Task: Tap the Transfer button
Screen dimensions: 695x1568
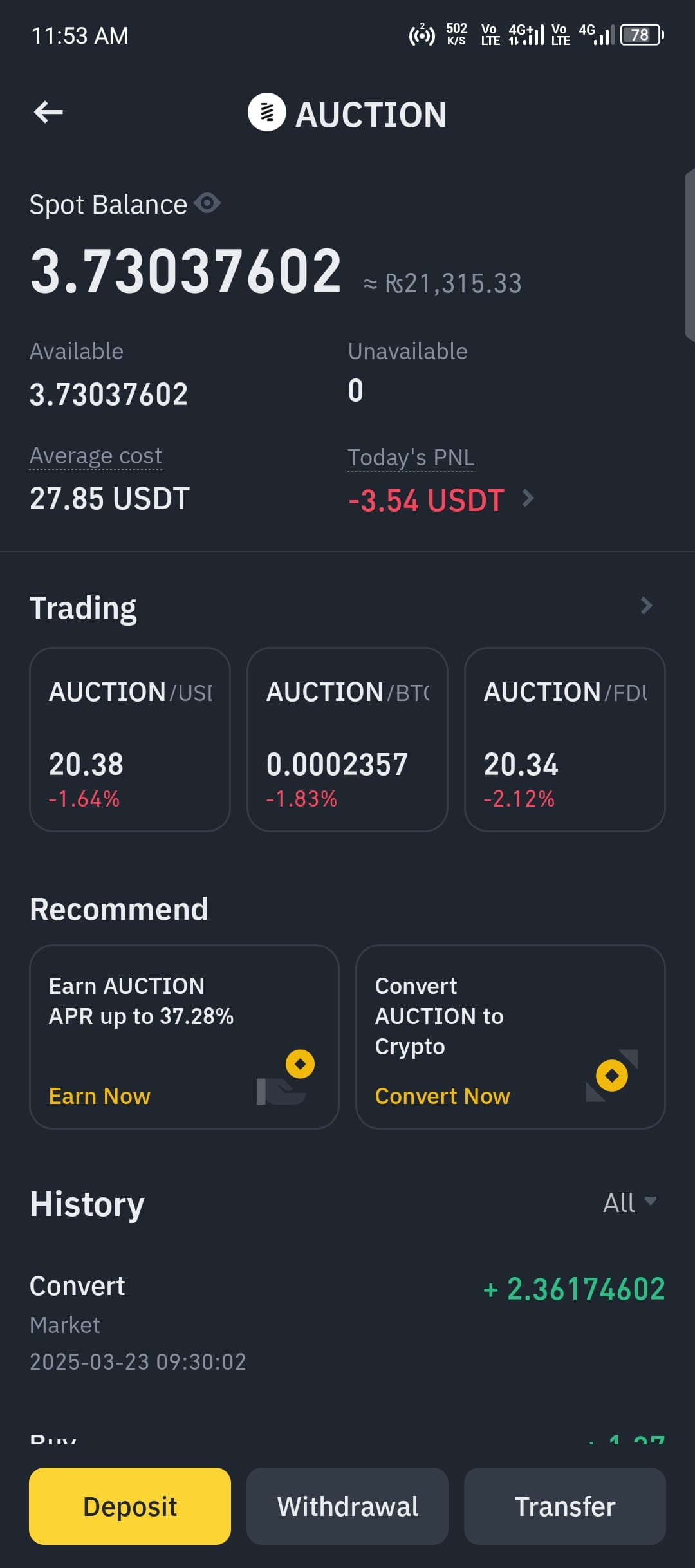Action: tap(565, 1506)
